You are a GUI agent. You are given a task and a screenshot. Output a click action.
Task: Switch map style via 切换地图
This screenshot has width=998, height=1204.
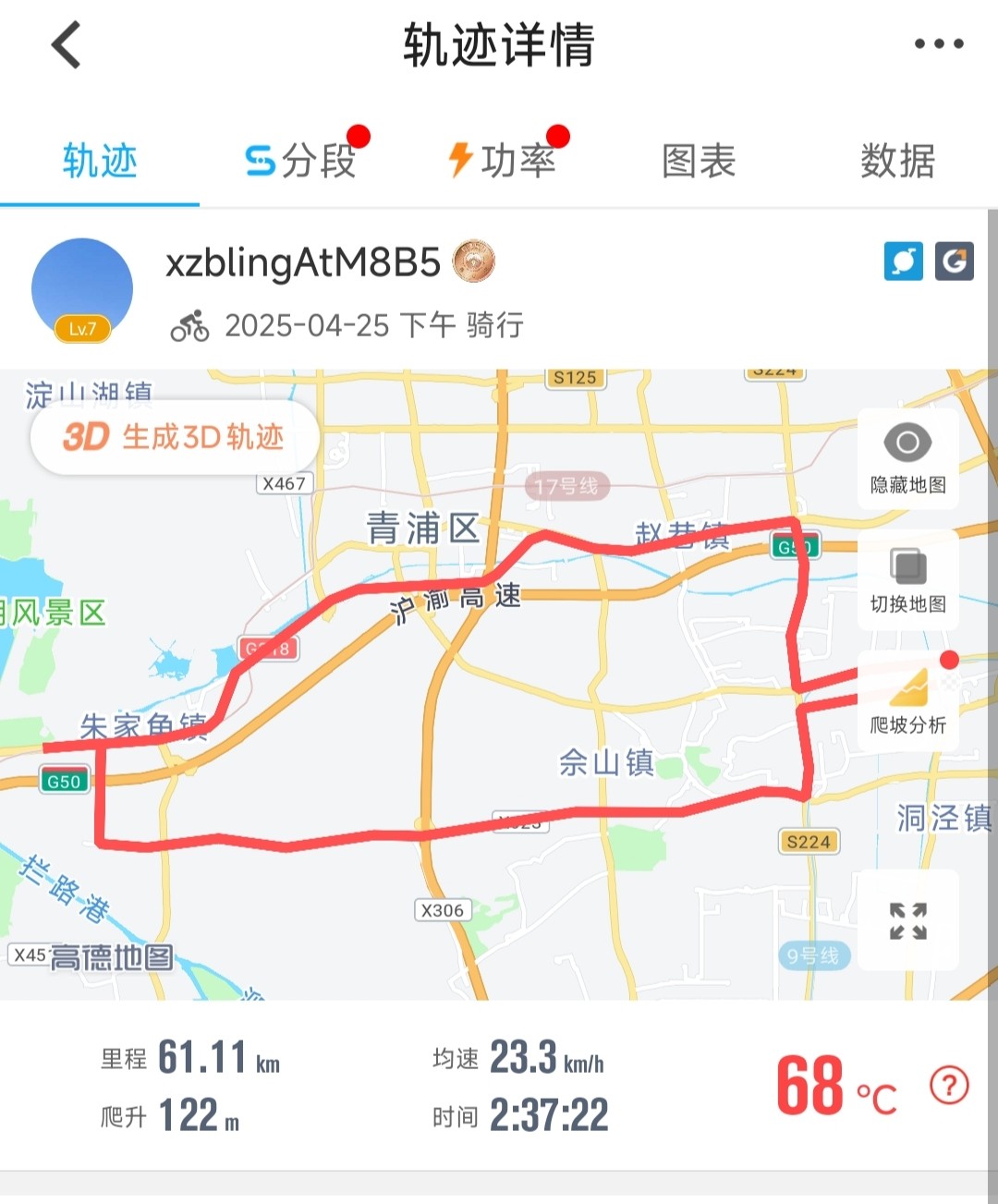(x=907, y=579)
